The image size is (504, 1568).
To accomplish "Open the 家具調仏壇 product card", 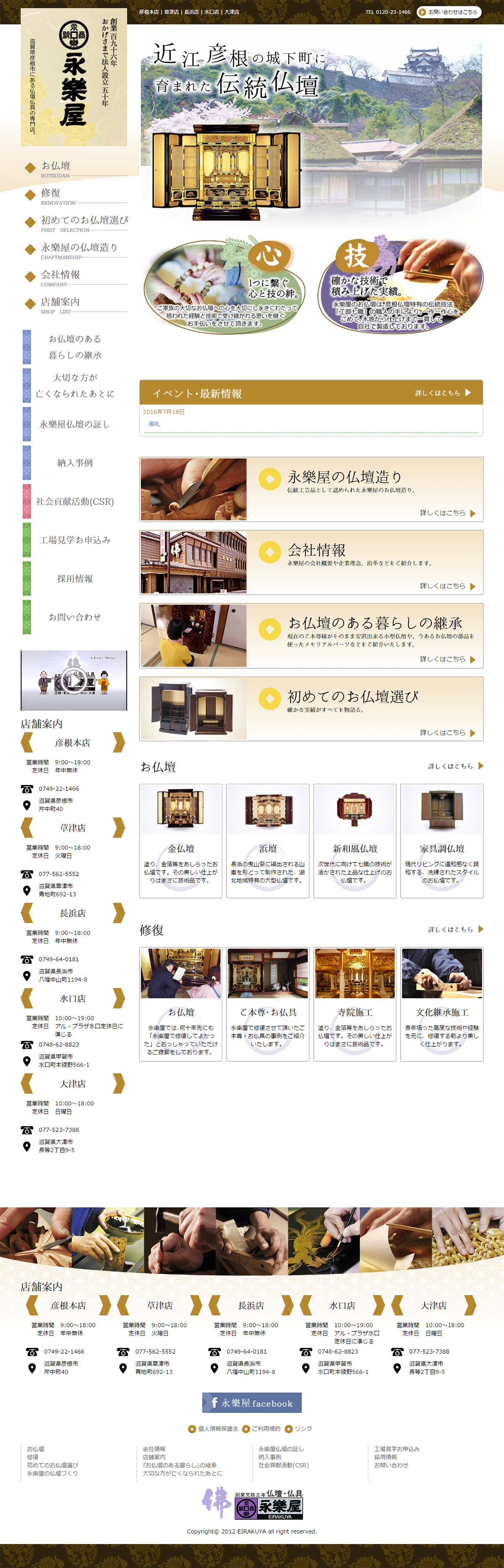I will pos(441,840).
